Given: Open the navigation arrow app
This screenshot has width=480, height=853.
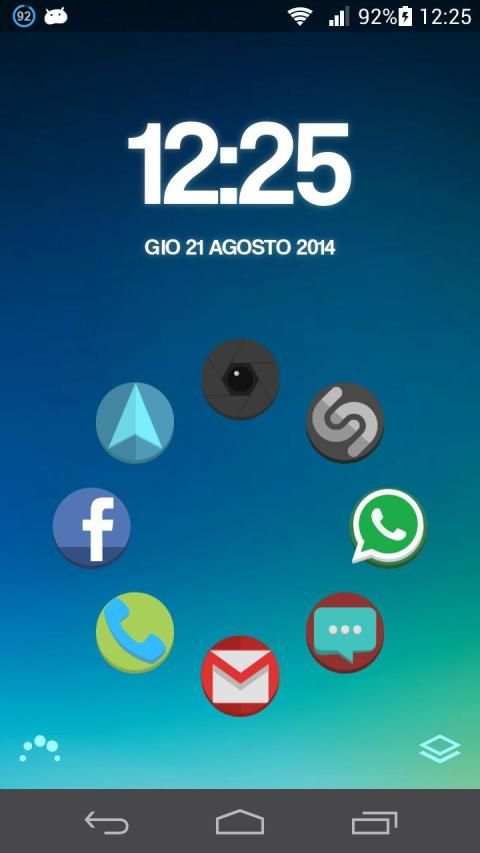Looking at the screenshot, I should click(x=135, y=423).
